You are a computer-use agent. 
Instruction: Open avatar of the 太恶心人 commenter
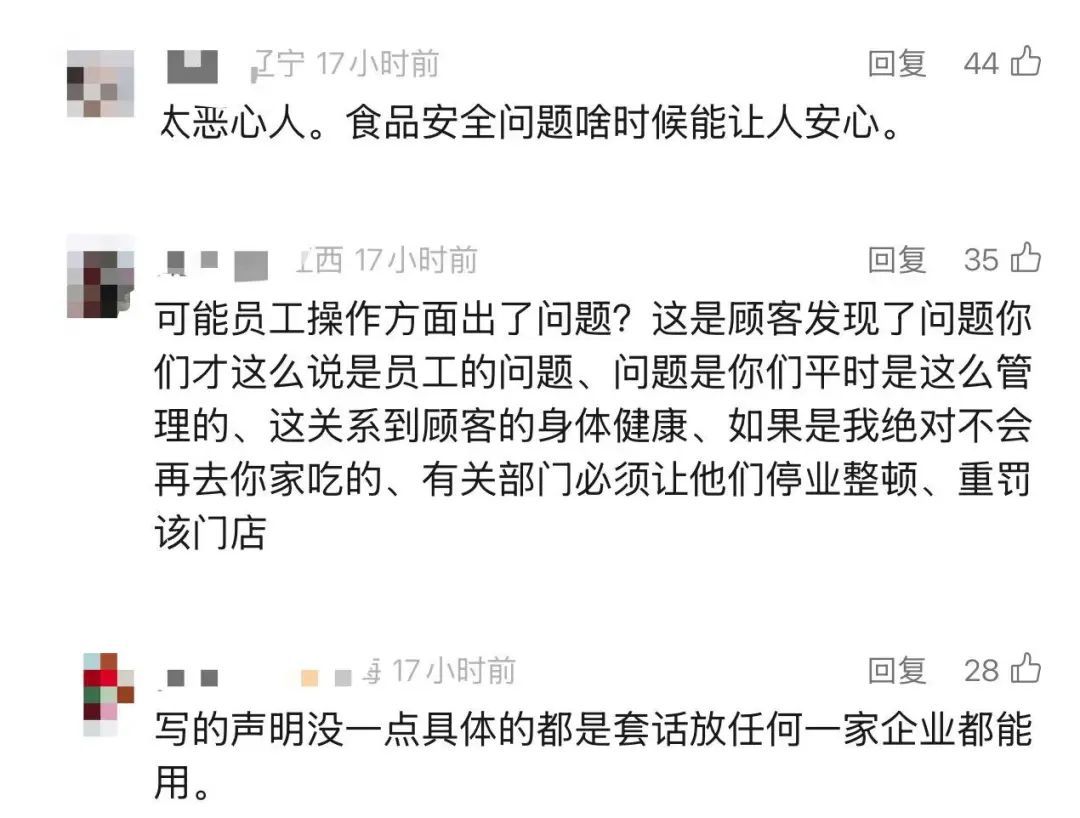tap(100, 84)
